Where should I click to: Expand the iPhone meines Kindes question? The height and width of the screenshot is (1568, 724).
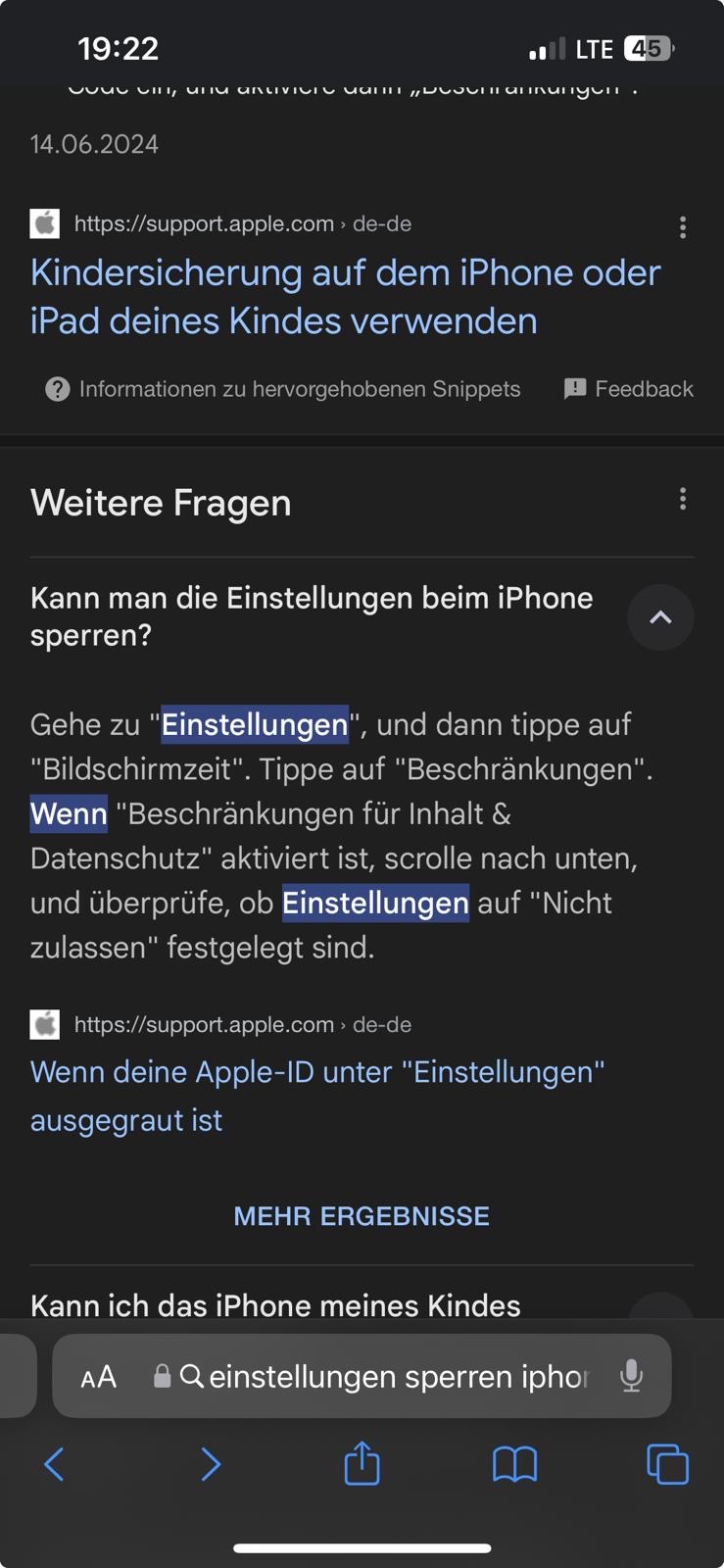[362, 1303]
